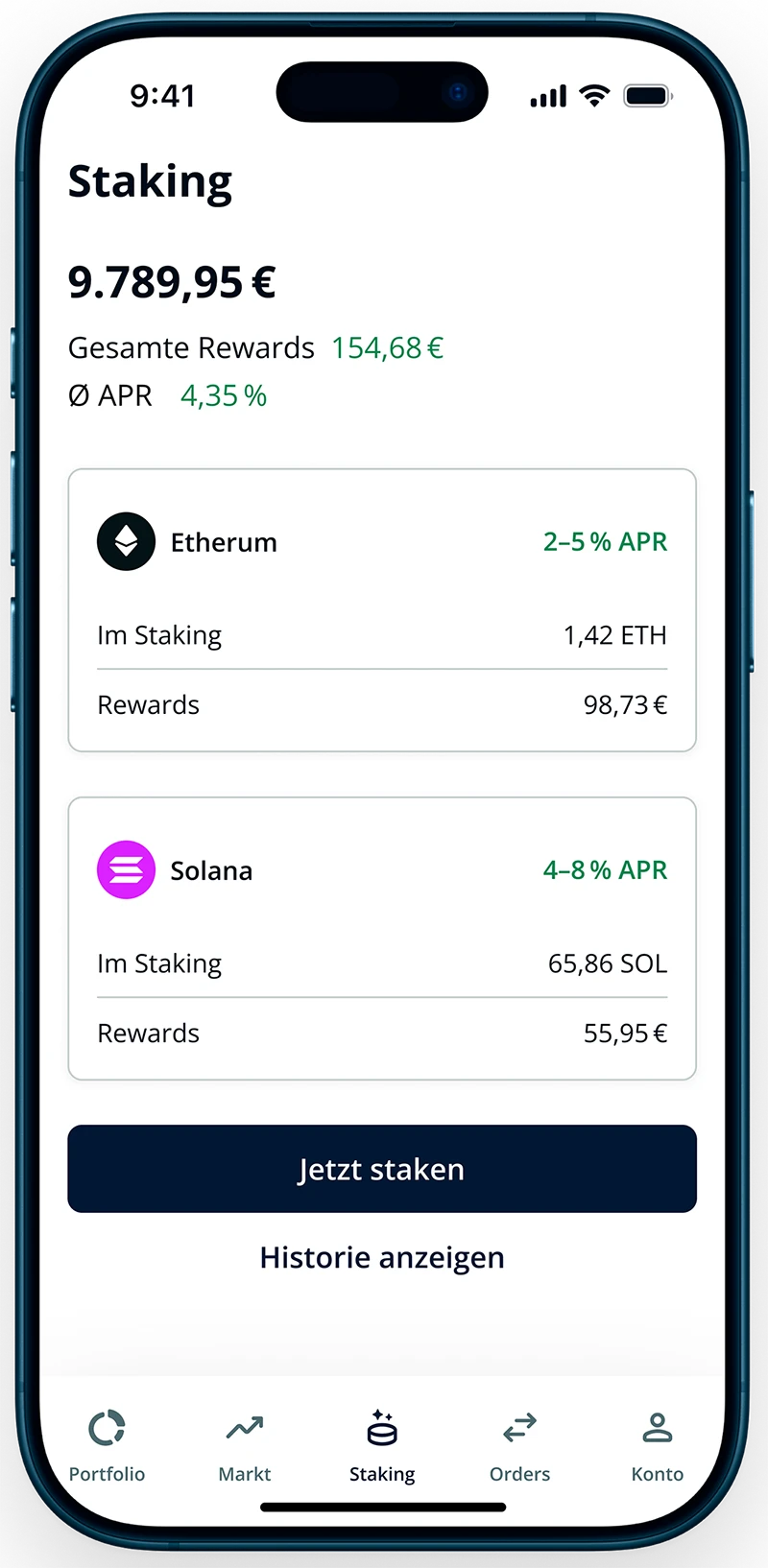This screenshot has width=768, height=1568.
Task: Go to the Markt tab
Action: [245, 1445]
